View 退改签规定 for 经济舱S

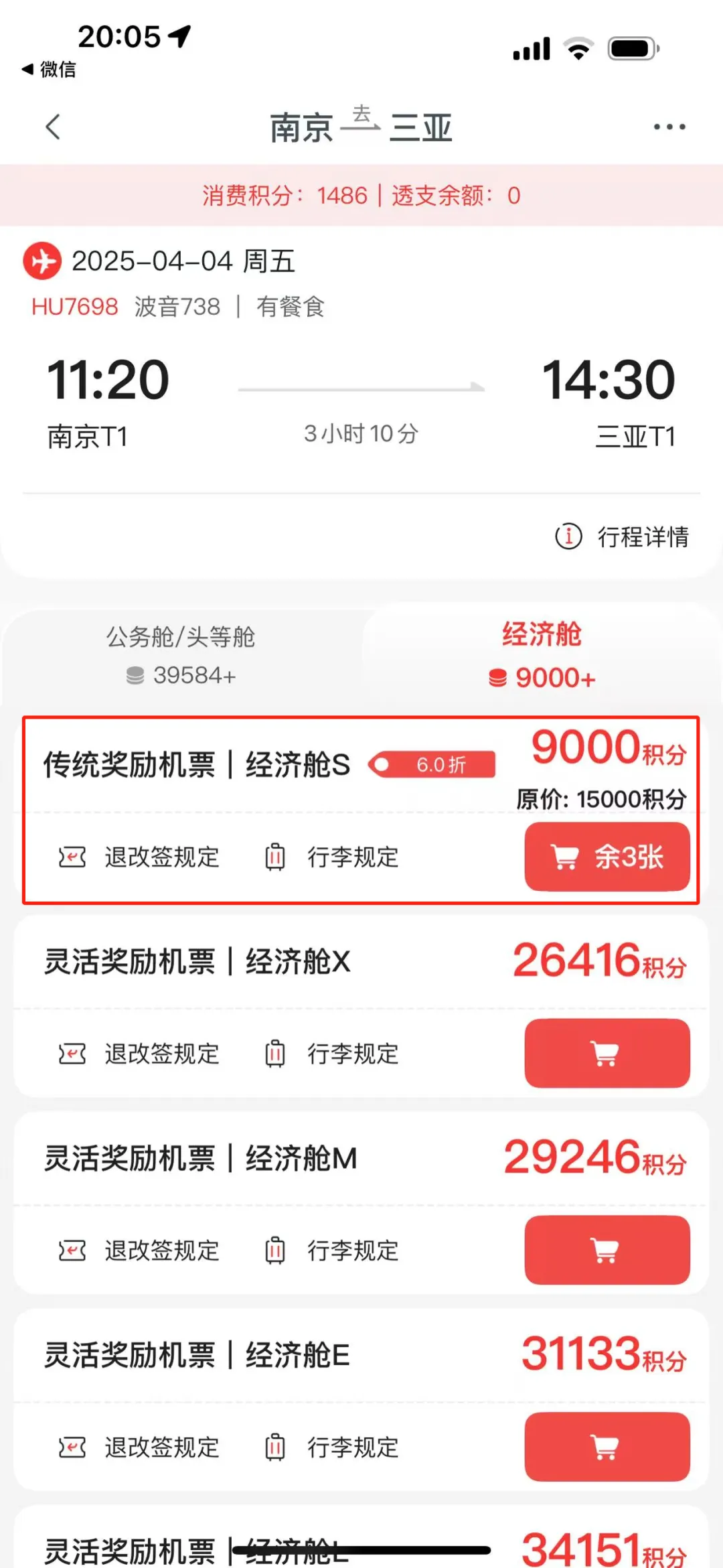(x=140, y=857)
